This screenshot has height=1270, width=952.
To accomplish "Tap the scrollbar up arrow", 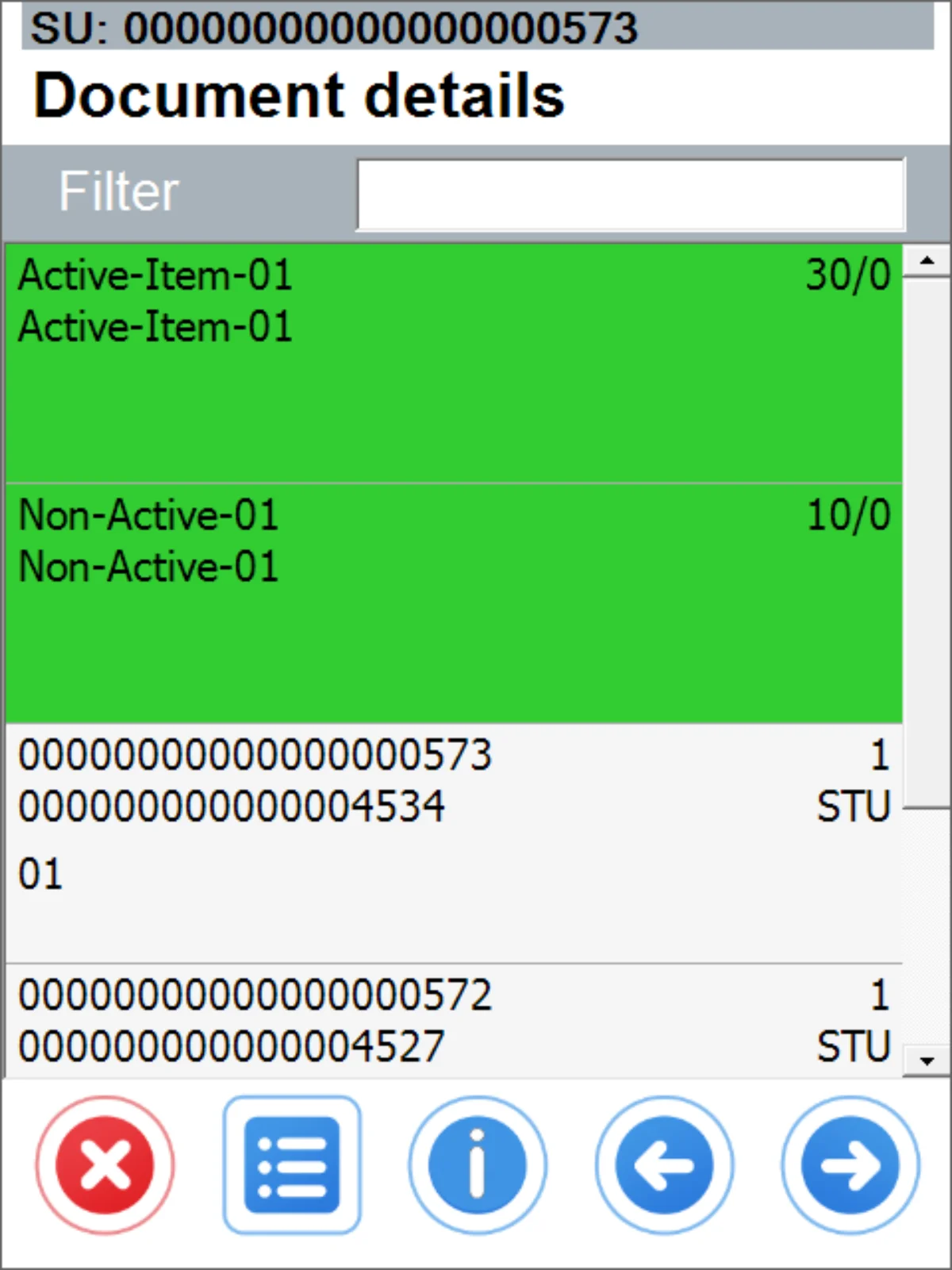I will click(927, 260).
